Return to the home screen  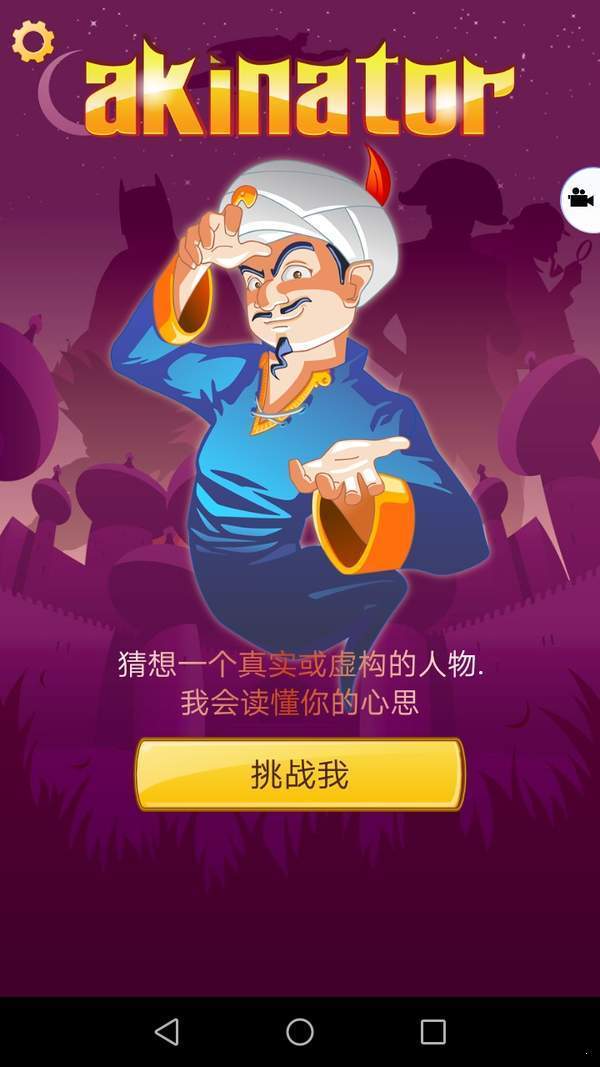tap(300, 1031)
